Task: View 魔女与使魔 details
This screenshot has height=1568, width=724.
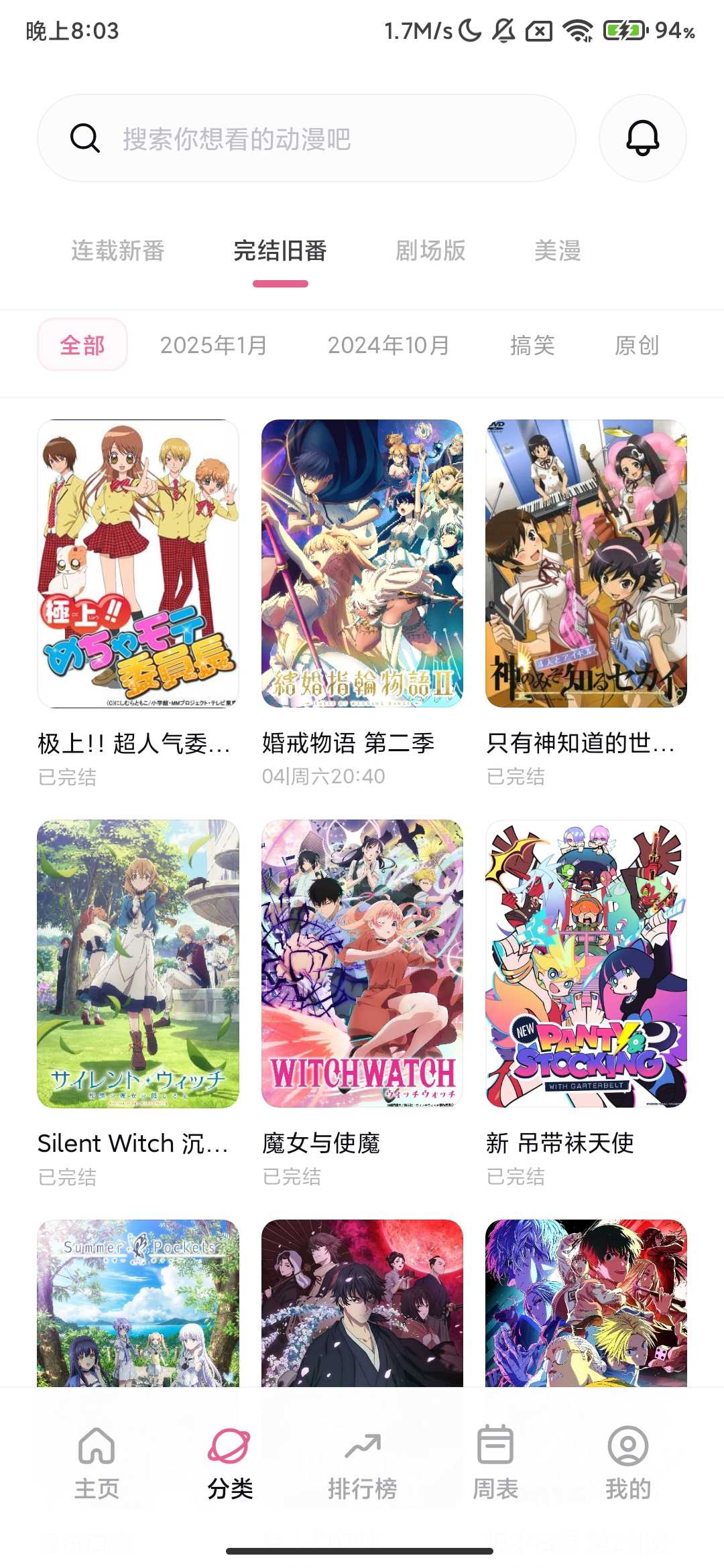Action: pyautogui.click(x=362, y=964)
